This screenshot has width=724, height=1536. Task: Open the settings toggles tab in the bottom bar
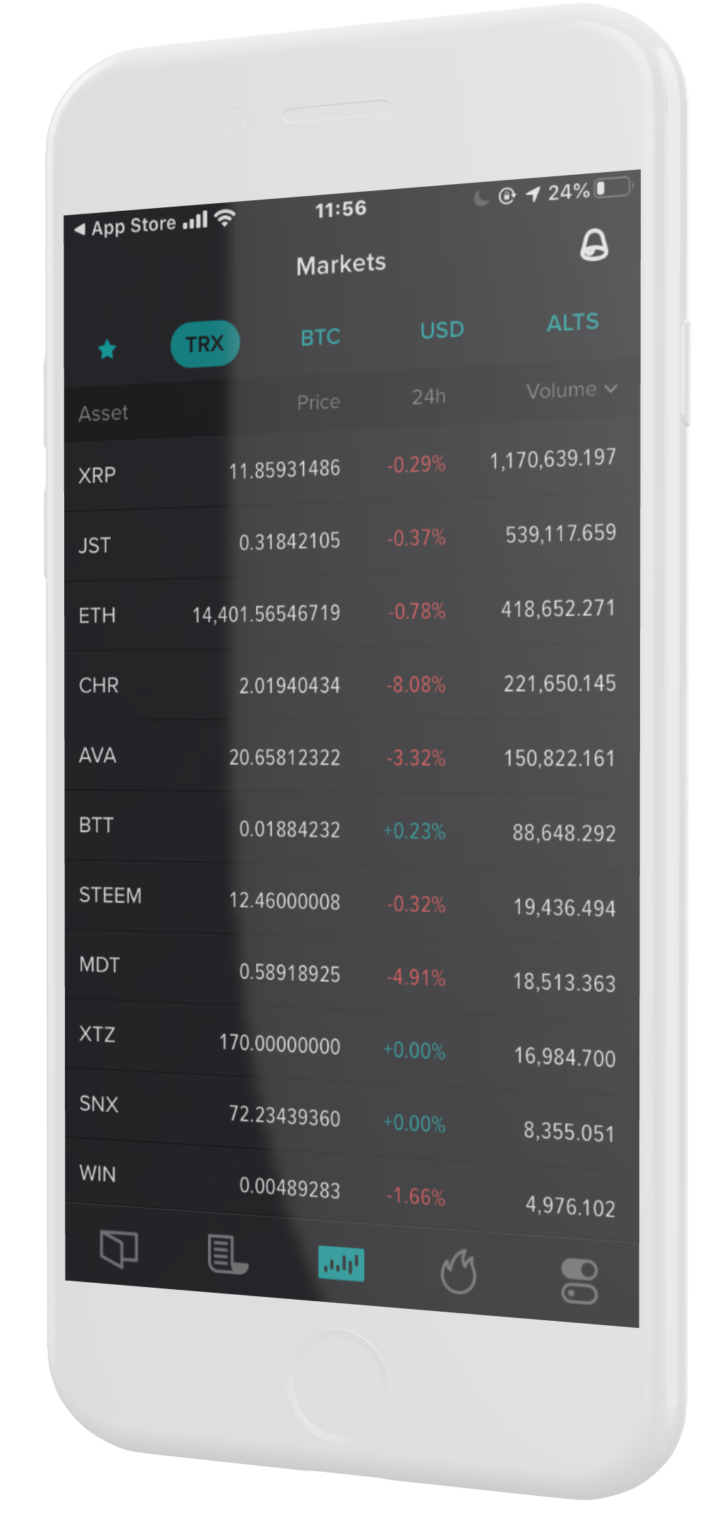[578, 1281]
